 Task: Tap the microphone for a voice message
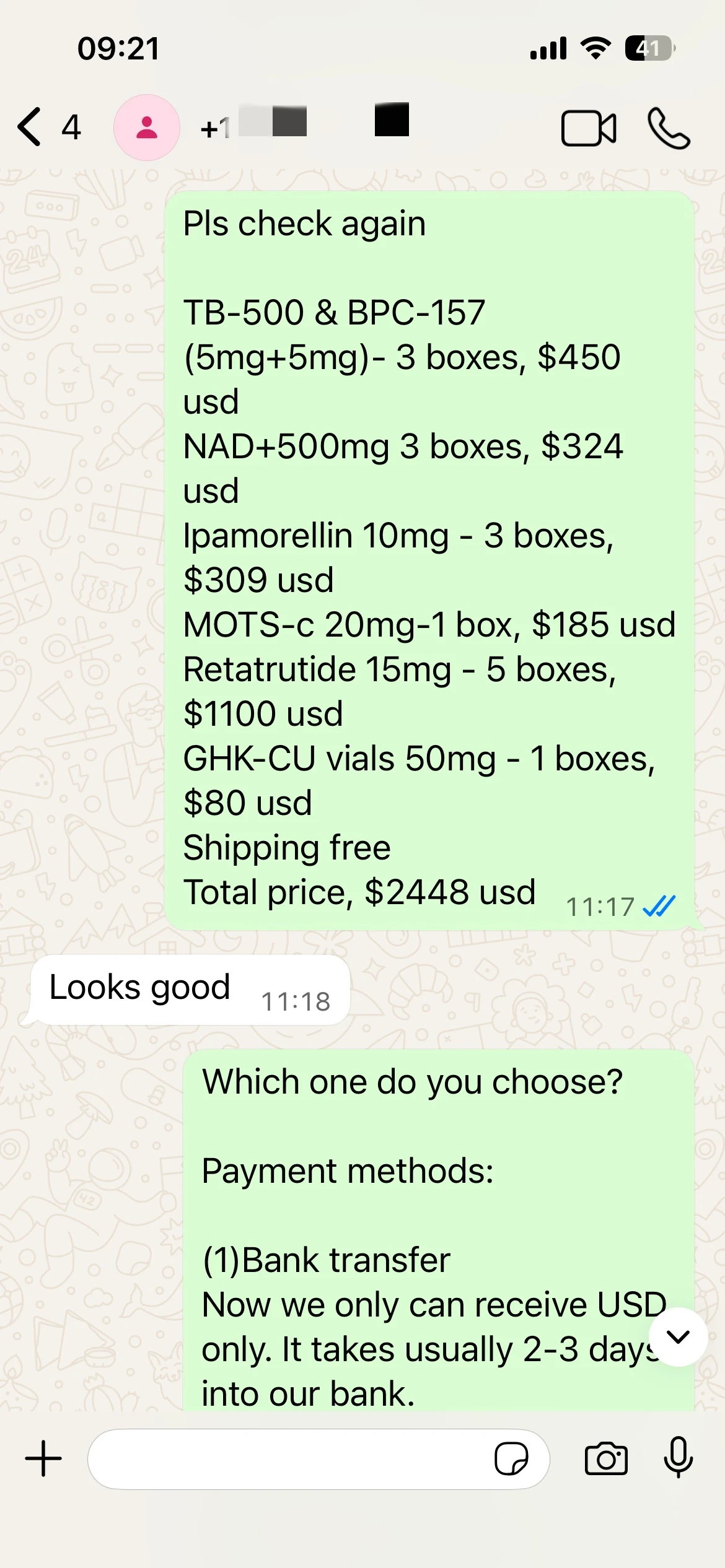point(678,1457)
